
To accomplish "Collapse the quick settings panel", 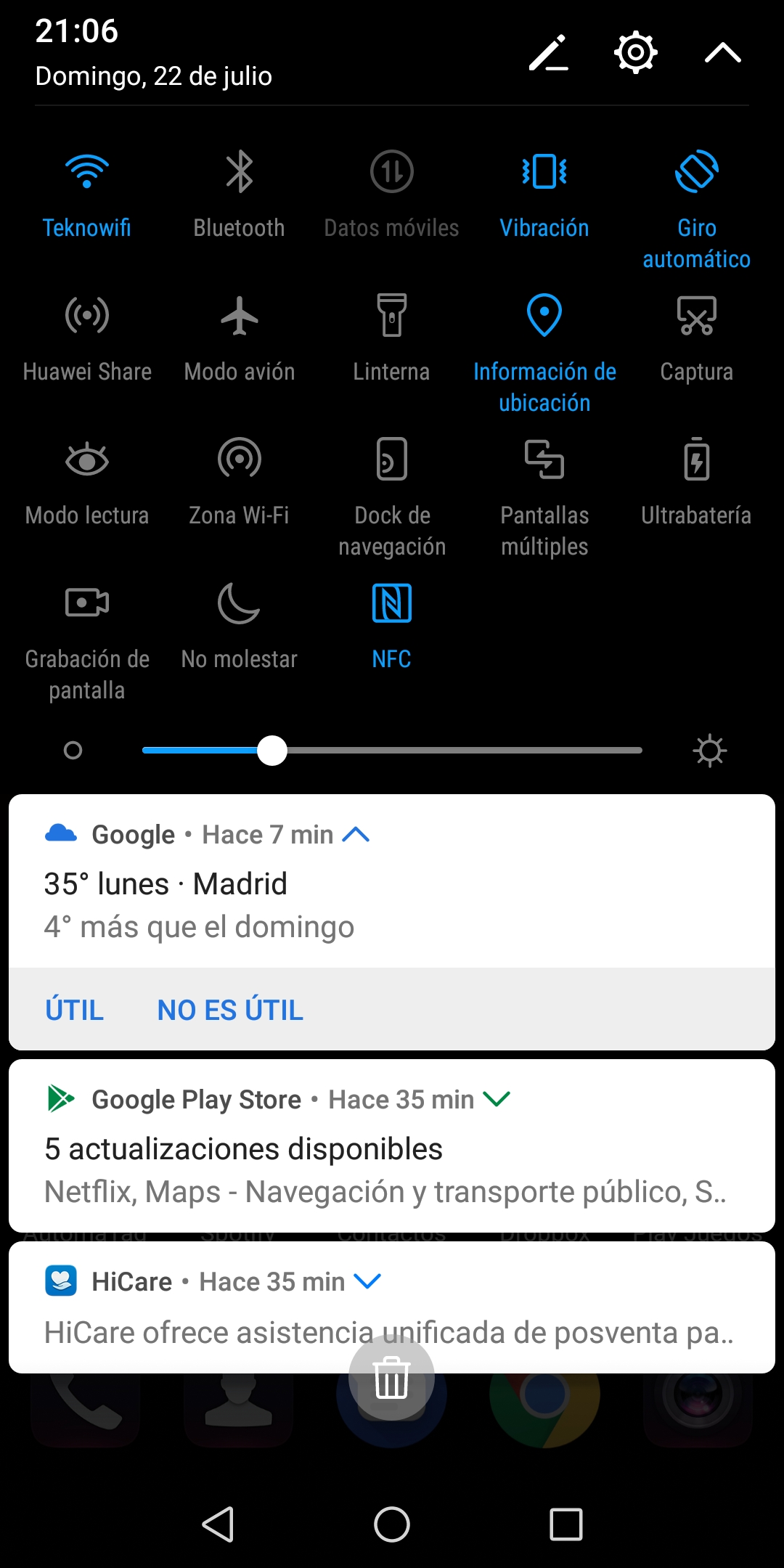I will point(722,52).
